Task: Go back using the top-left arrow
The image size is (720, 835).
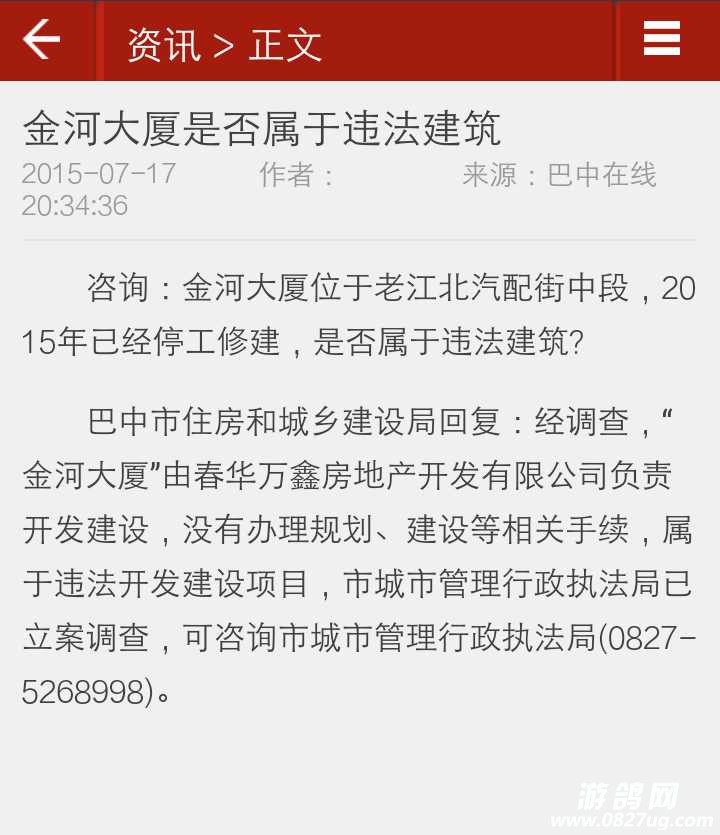Action: (x=42, y=40)
